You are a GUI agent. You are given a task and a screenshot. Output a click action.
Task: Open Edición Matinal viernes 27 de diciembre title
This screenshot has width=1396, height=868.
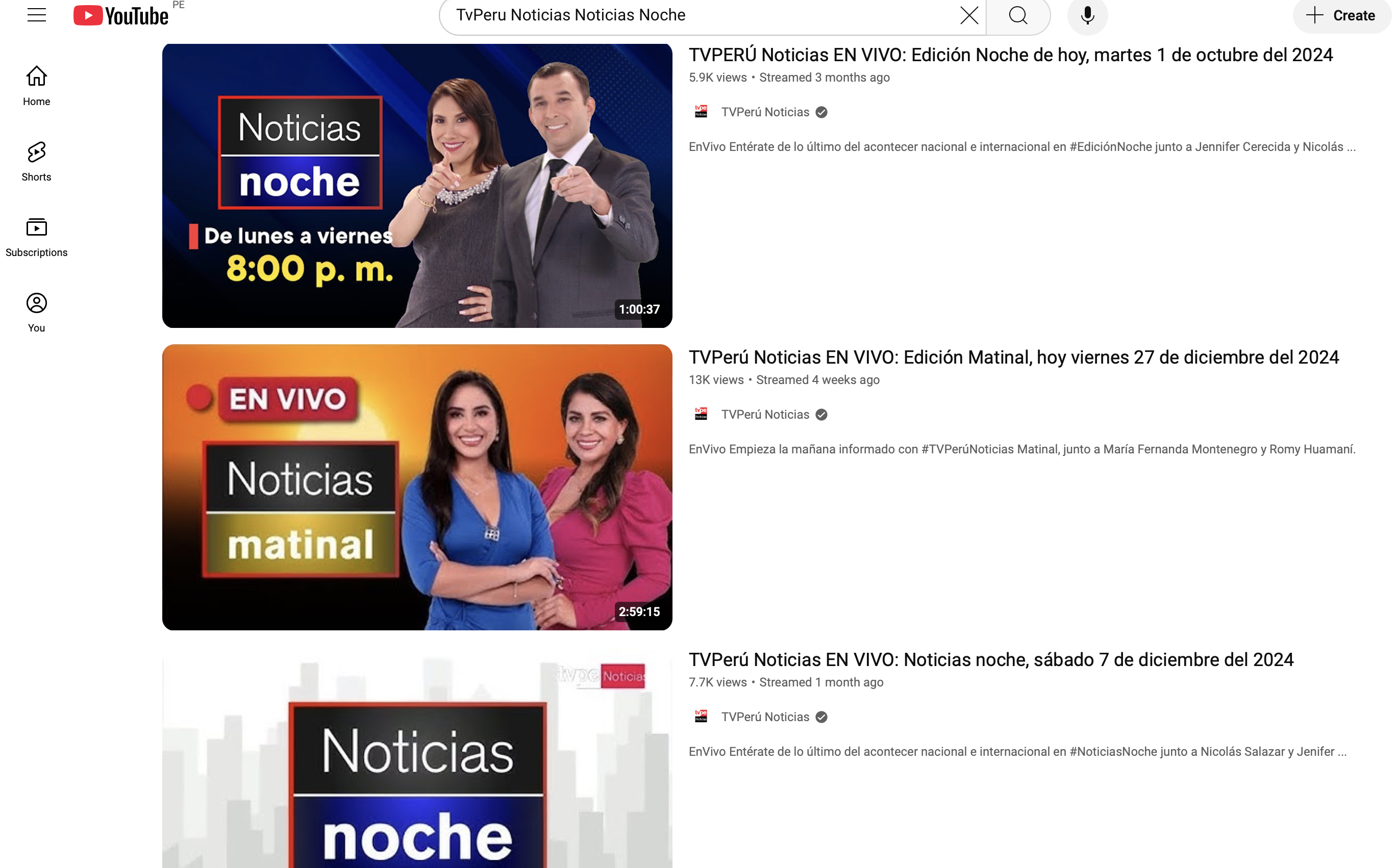pos(1013,358)
